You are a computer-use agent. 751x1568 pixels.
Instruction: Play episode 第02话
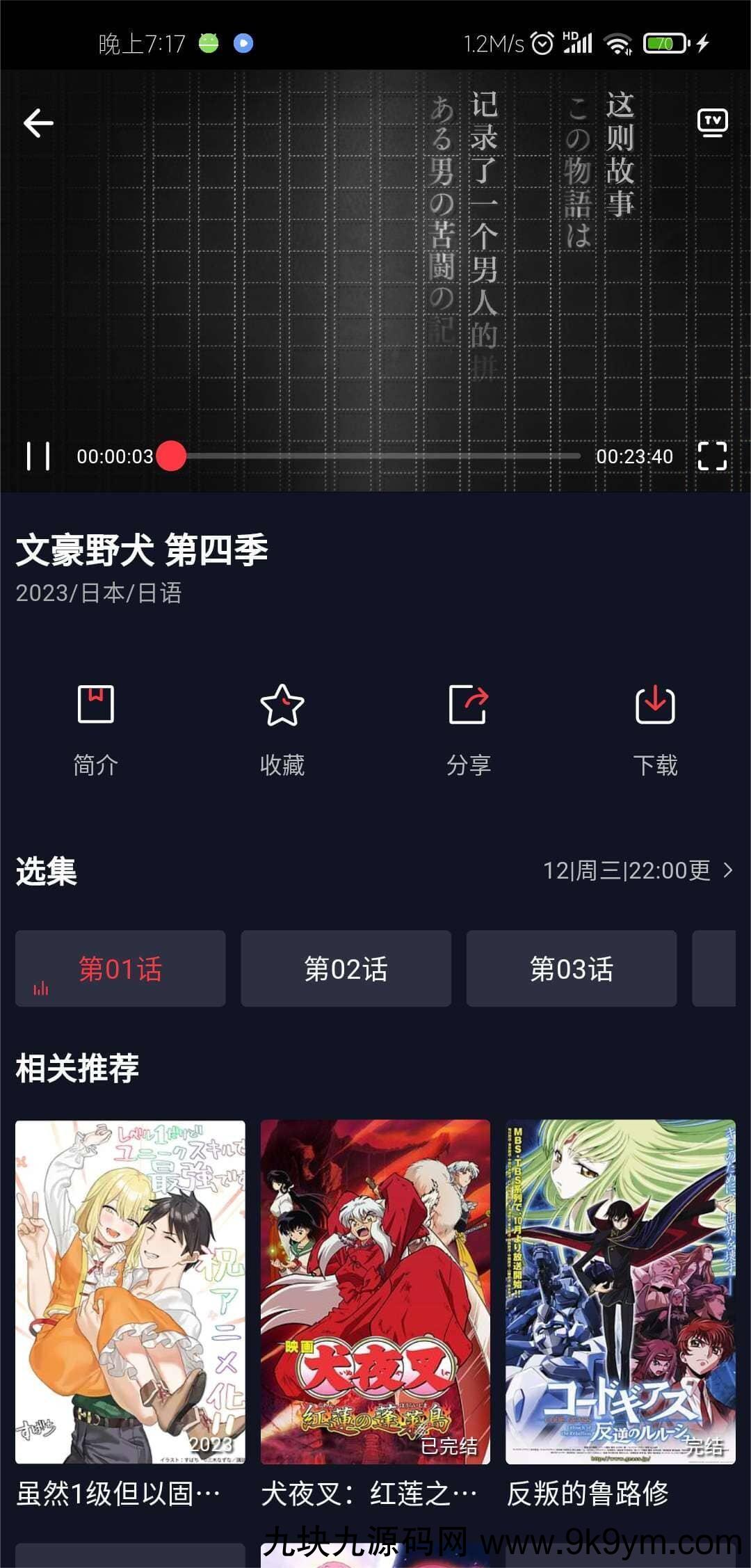point(346,968)
